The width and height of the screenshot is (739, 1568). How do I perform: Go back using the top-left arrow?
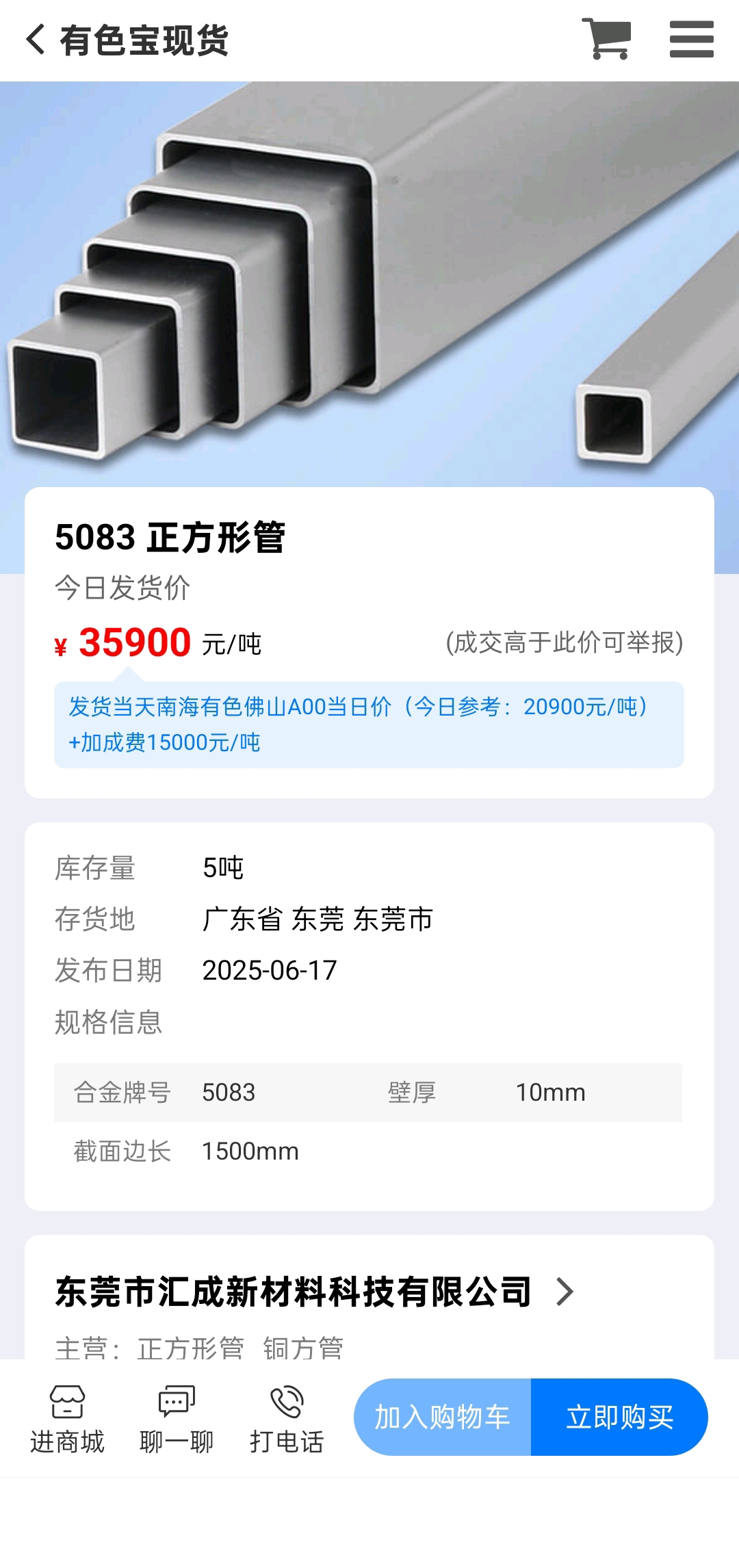coord(36,40)
